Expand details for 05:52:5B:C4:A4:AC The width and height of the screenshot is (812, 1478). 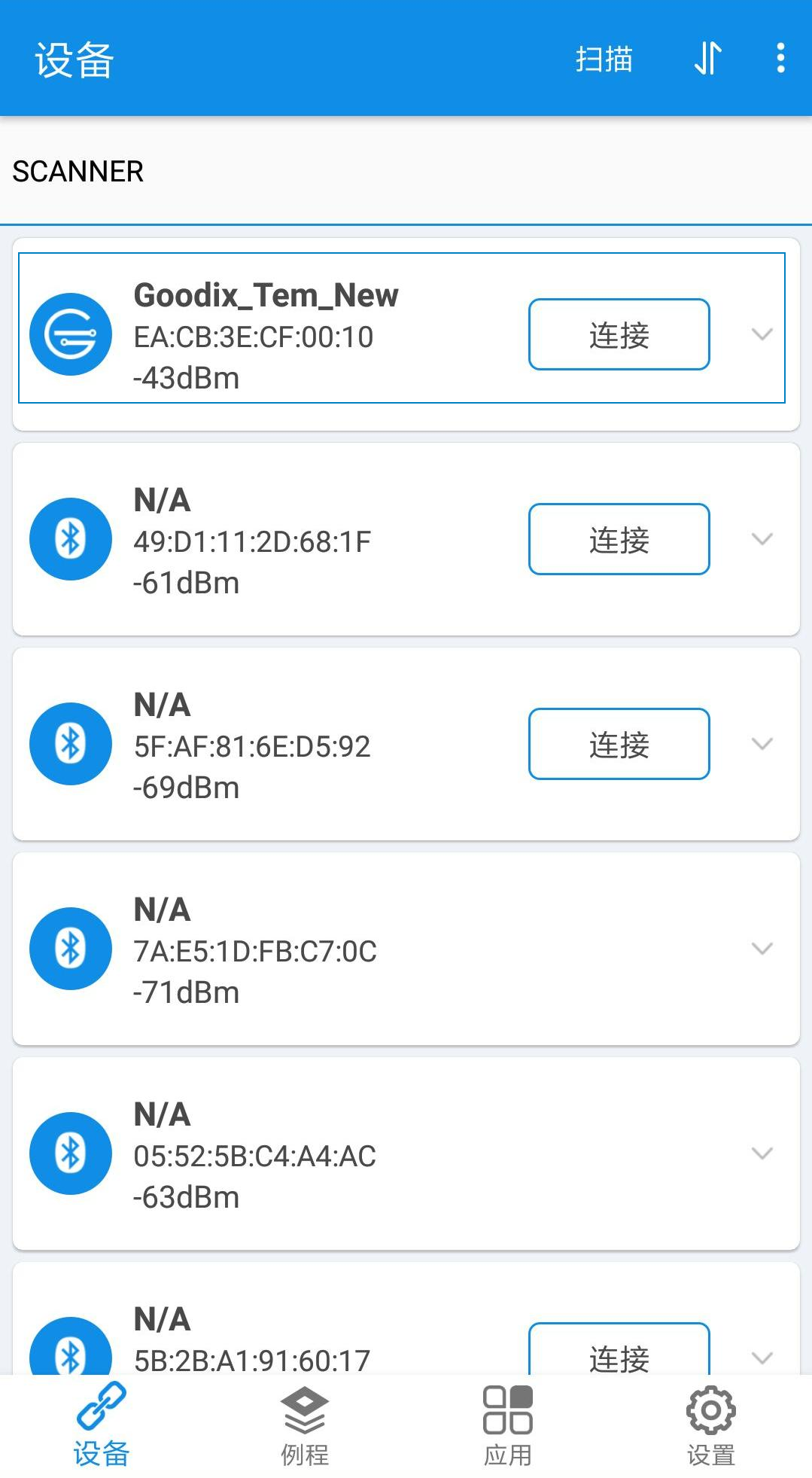click(762, 1153)
